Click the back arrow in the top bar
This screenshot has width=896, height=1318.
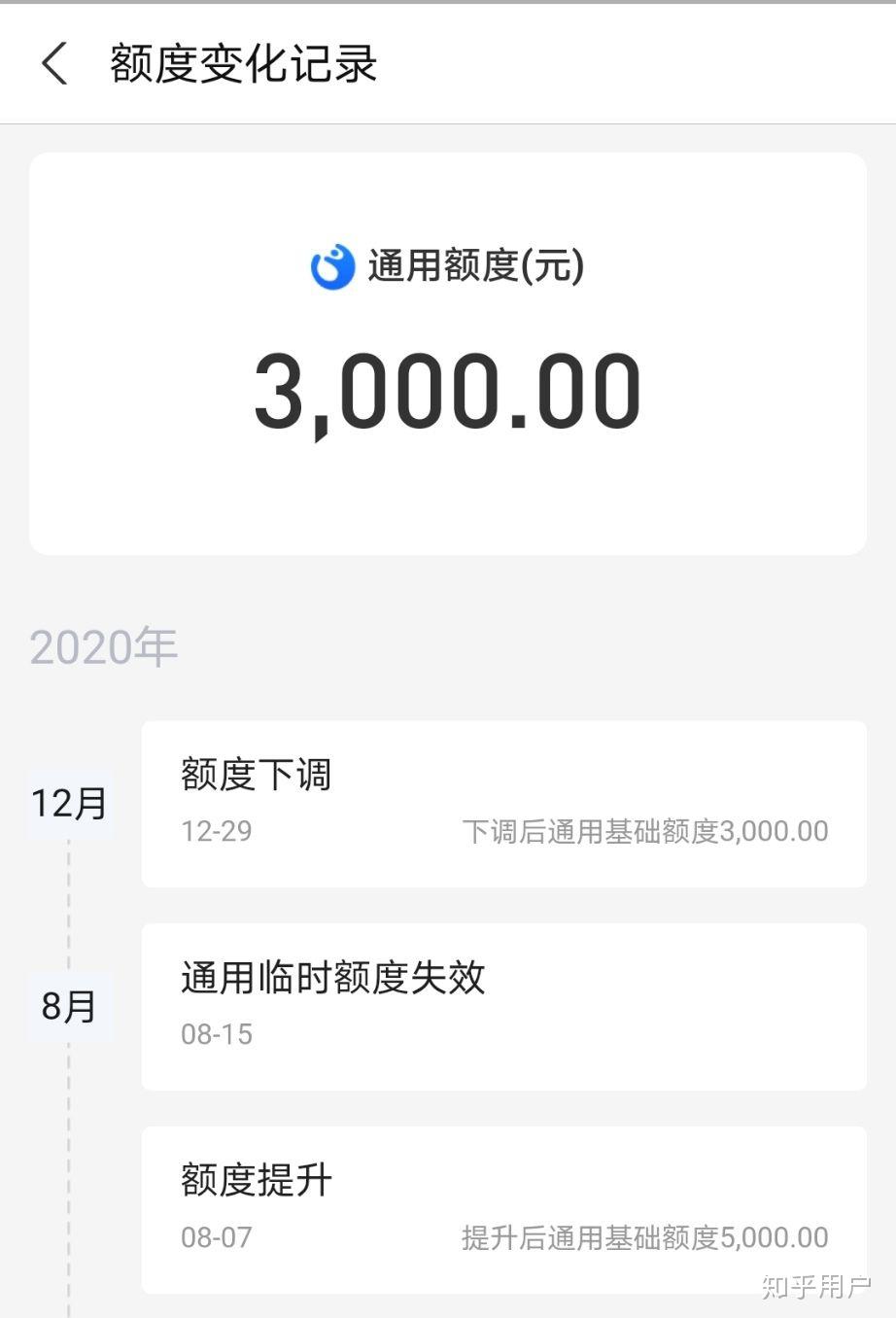coord(53,63)
